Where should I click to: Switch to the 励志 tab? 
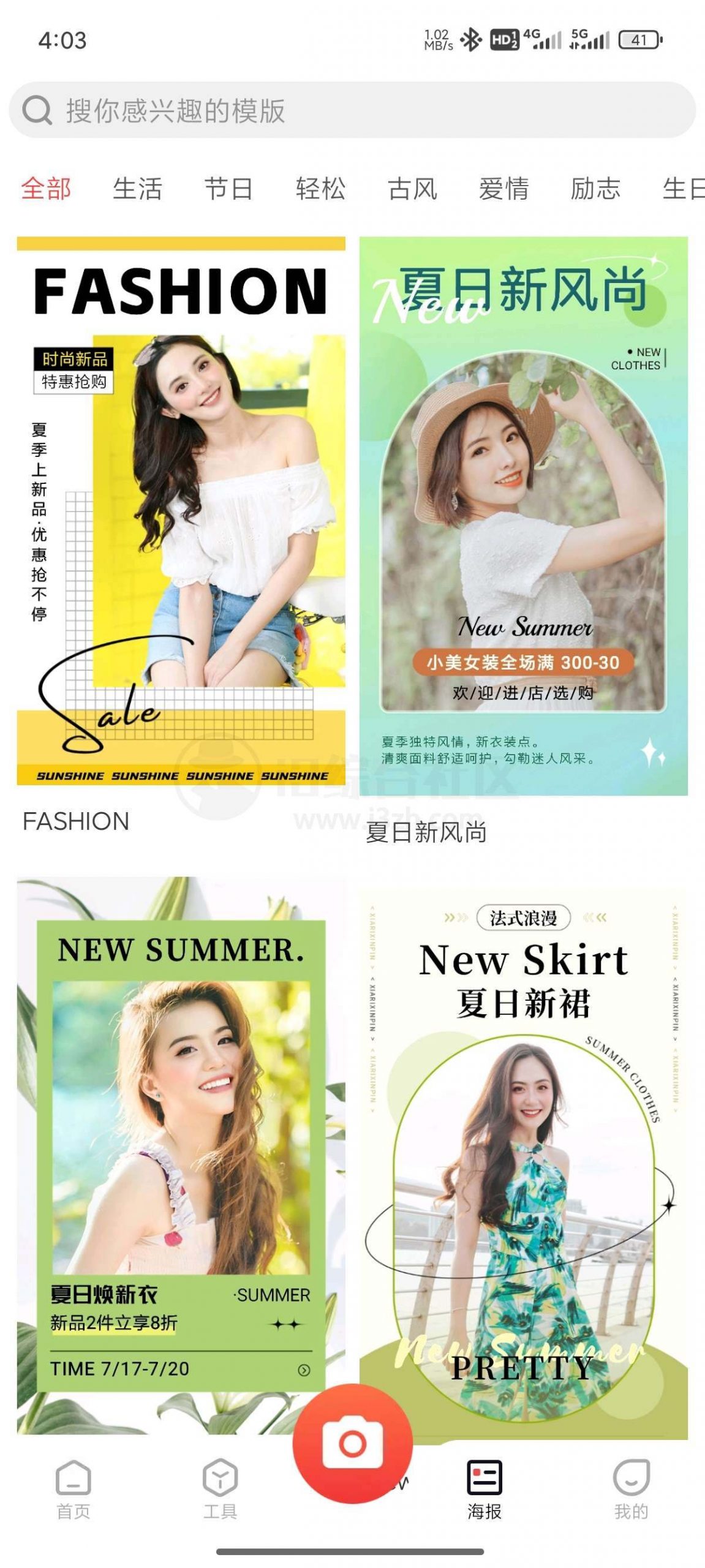(595, 190)
